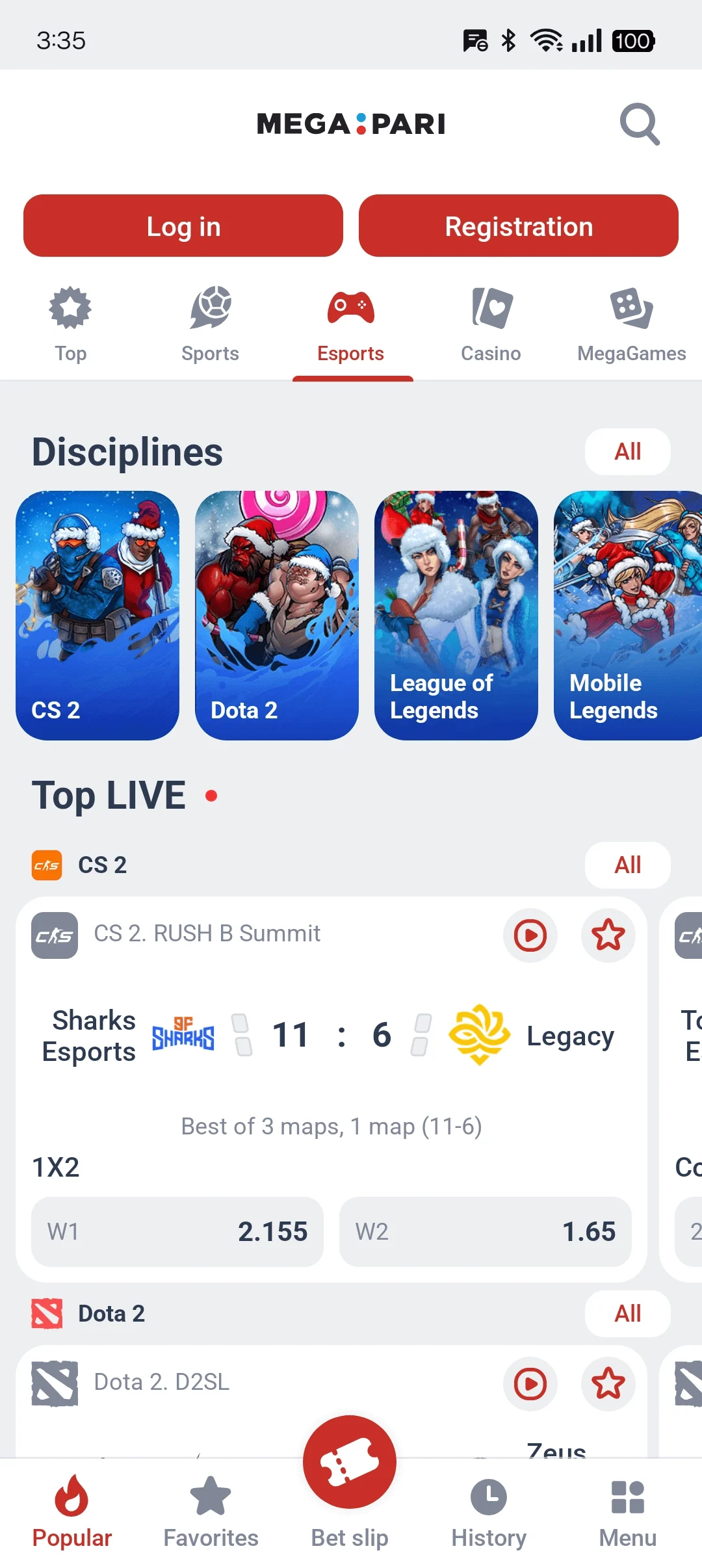702x1568 pixels.
Task: Tap the Log in button
Action: [x=183, y=226]
